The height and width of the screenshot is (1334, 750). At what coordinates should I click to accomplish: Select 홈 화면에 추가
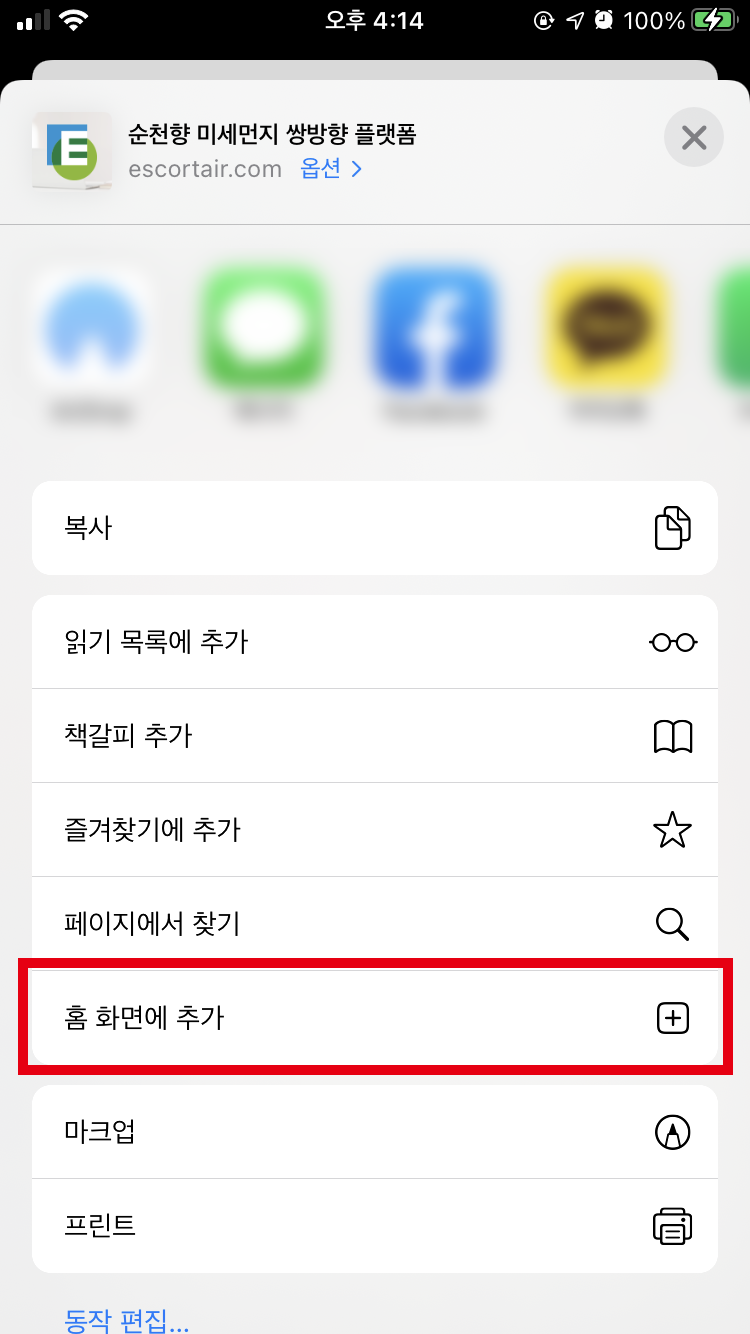pyautogui.click(x=375, y=1018)
